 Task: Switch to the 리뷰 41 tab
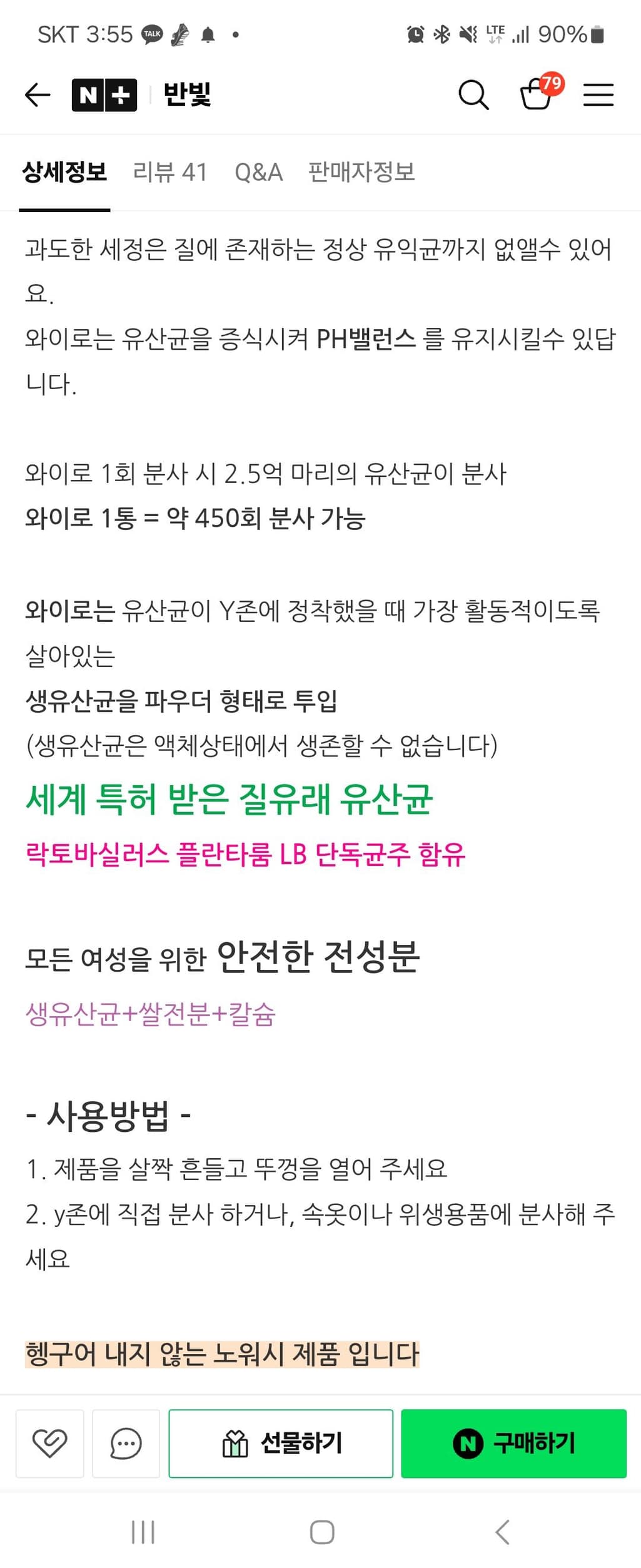tap(169, 172)
